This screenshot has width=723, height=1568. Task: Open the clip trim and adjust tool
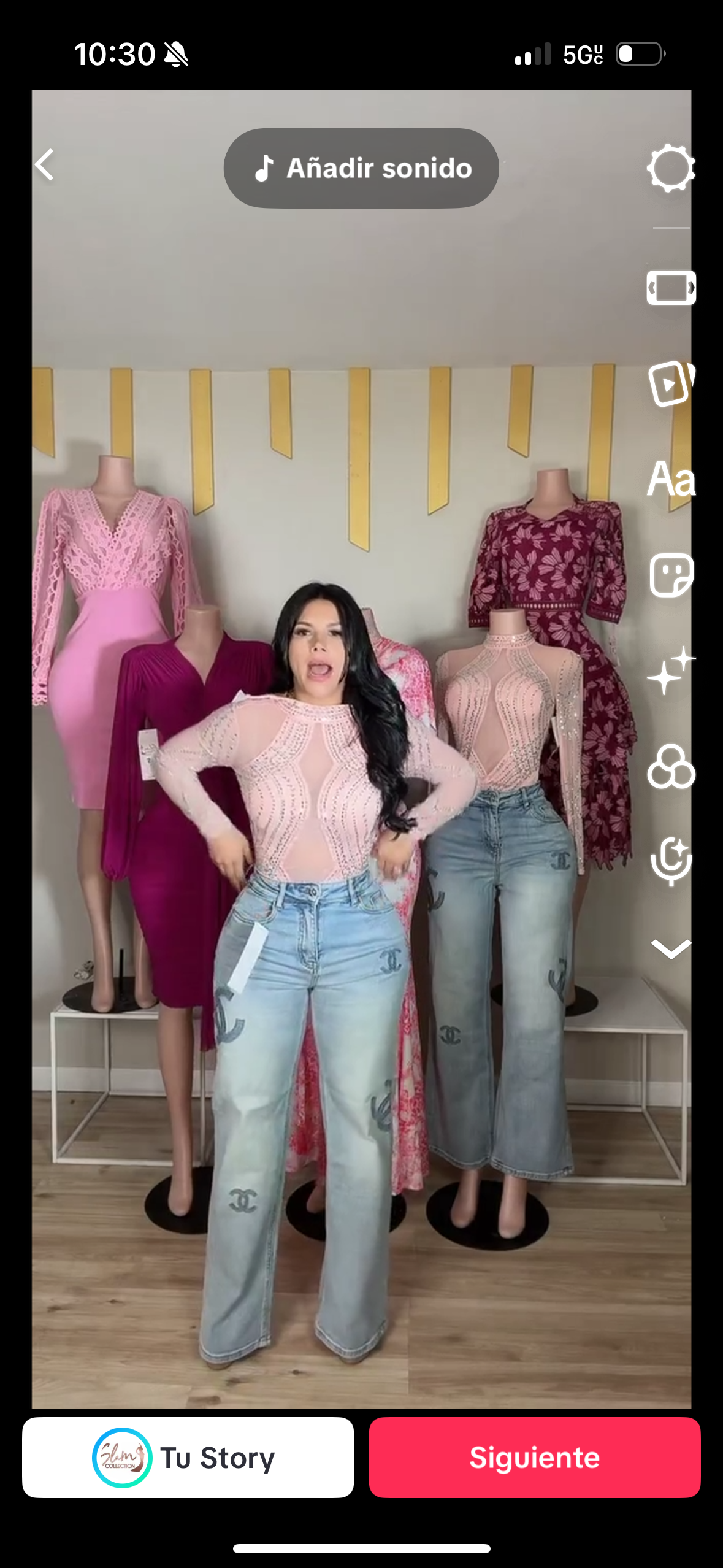(671, 287)
